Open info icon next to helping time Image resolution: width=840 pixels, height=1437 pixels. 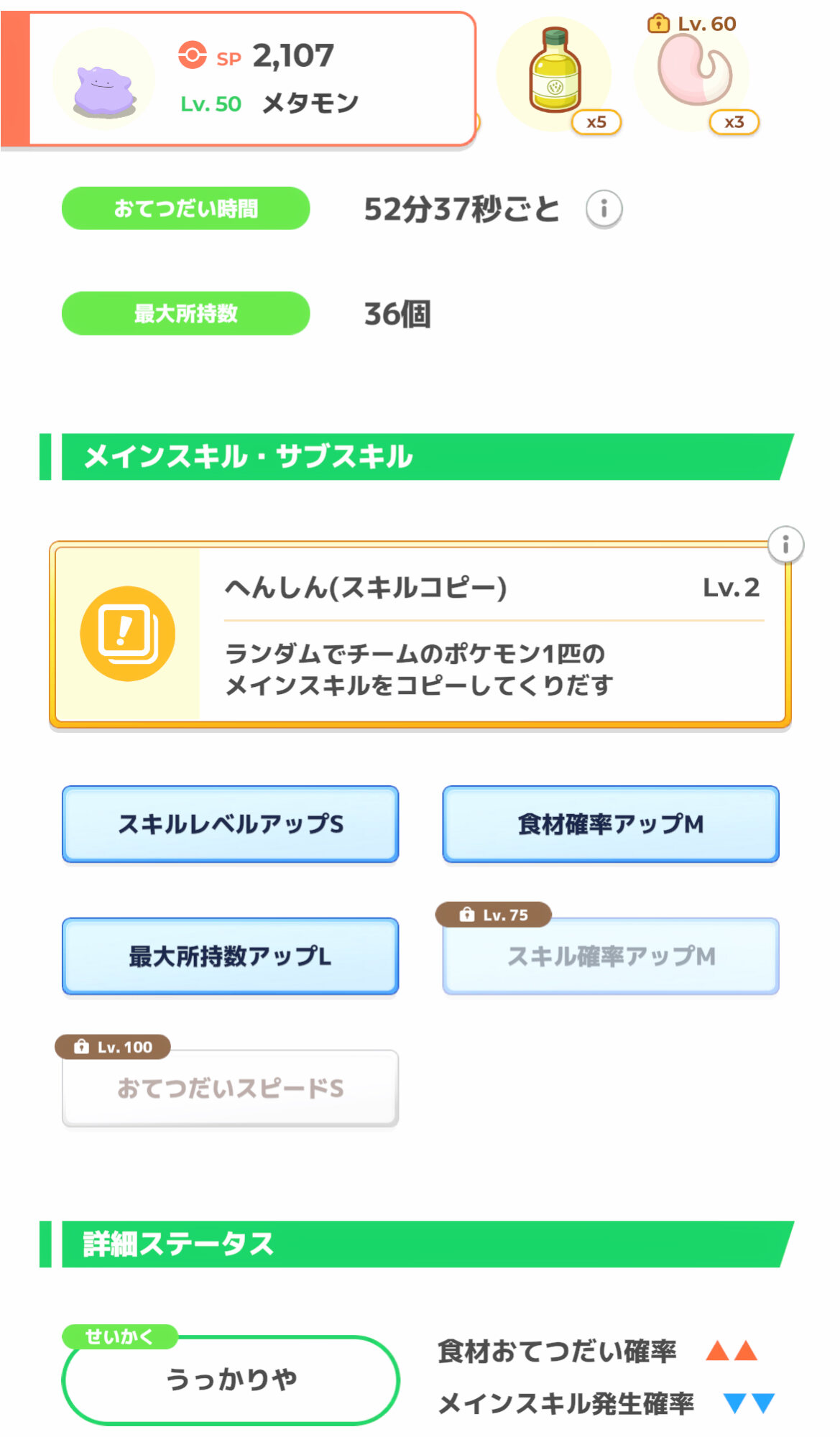(604, 209)
